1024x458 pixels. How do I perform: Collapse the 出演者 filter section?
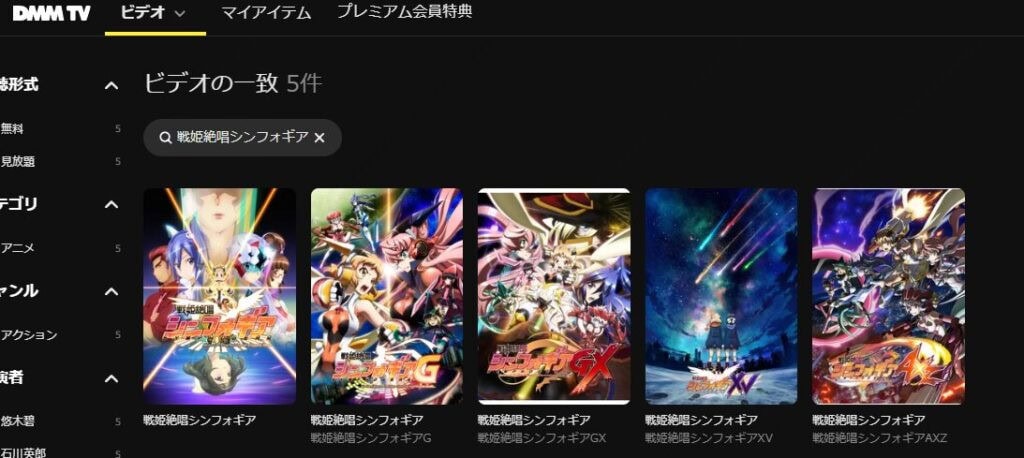coord(111,379)
